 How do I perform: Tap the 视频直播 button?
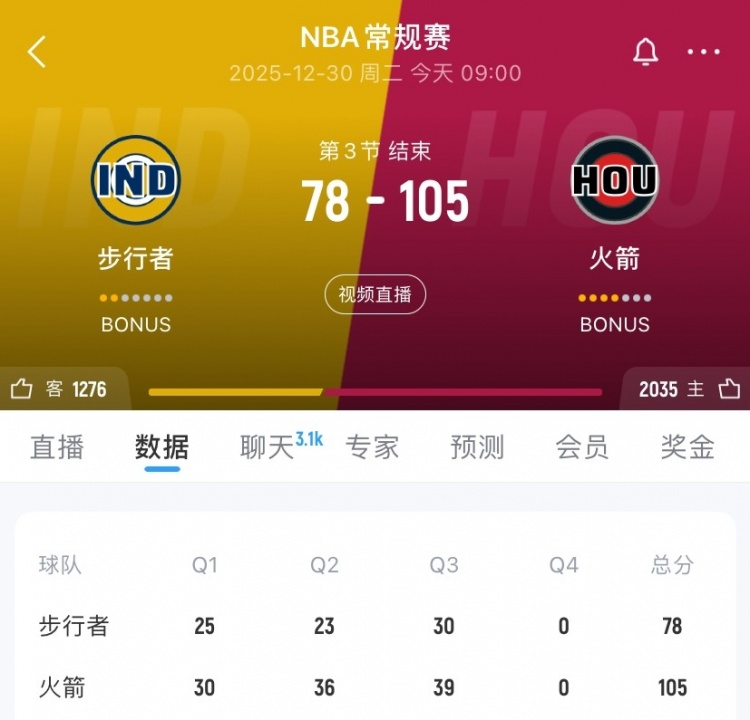tap(375, 295)
